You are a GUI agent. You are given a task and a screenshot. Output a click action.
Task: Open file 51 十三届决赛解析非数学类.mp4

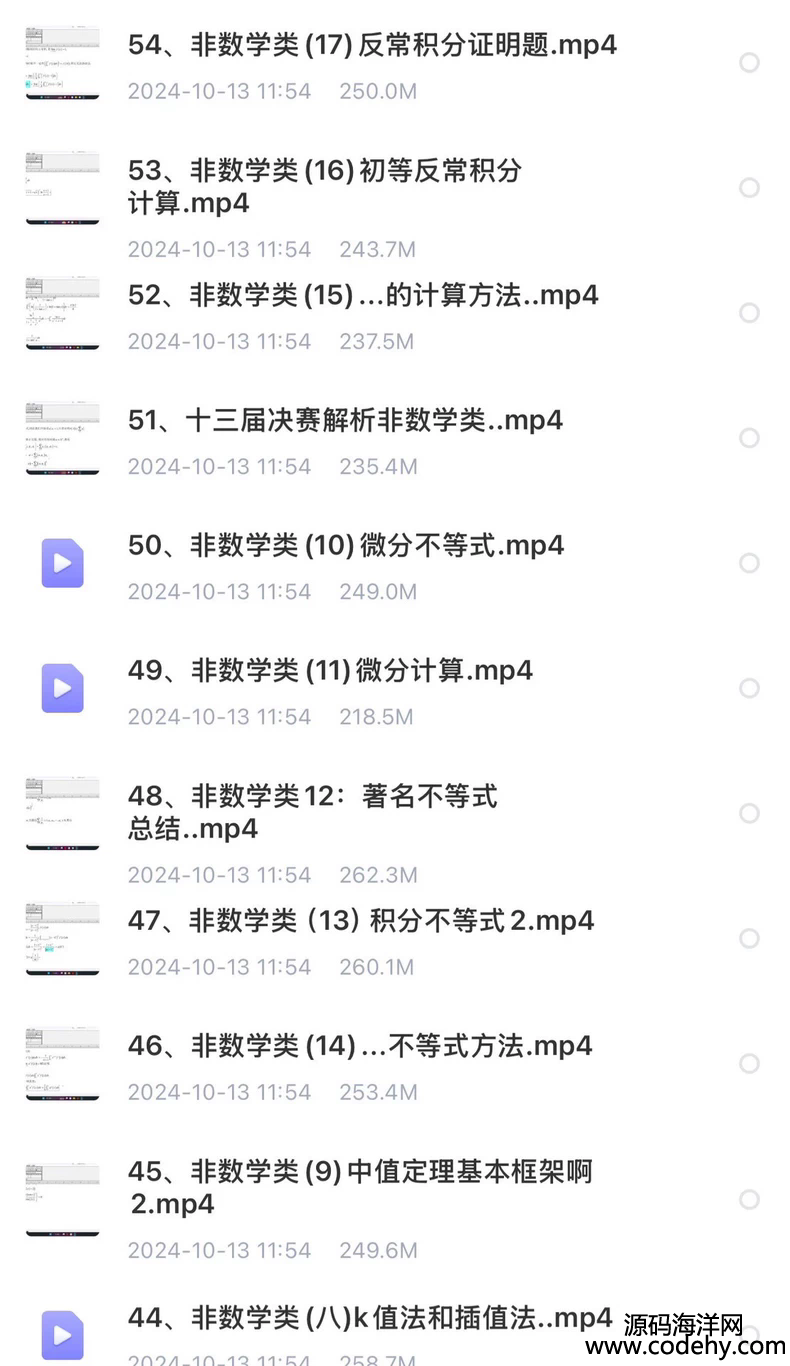(345, 421)
